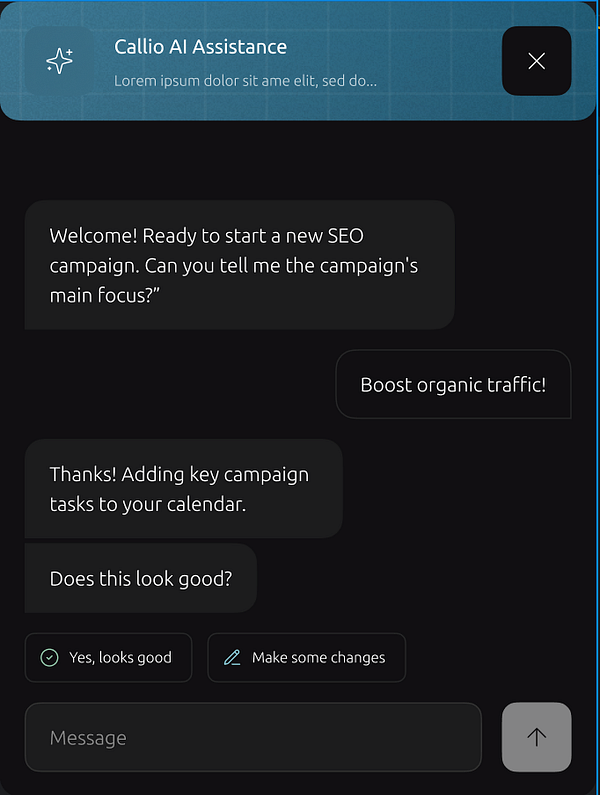Choose the 'Yes, looks good' reply
This screenshot has height=795, width=600.
pos(108,658)
